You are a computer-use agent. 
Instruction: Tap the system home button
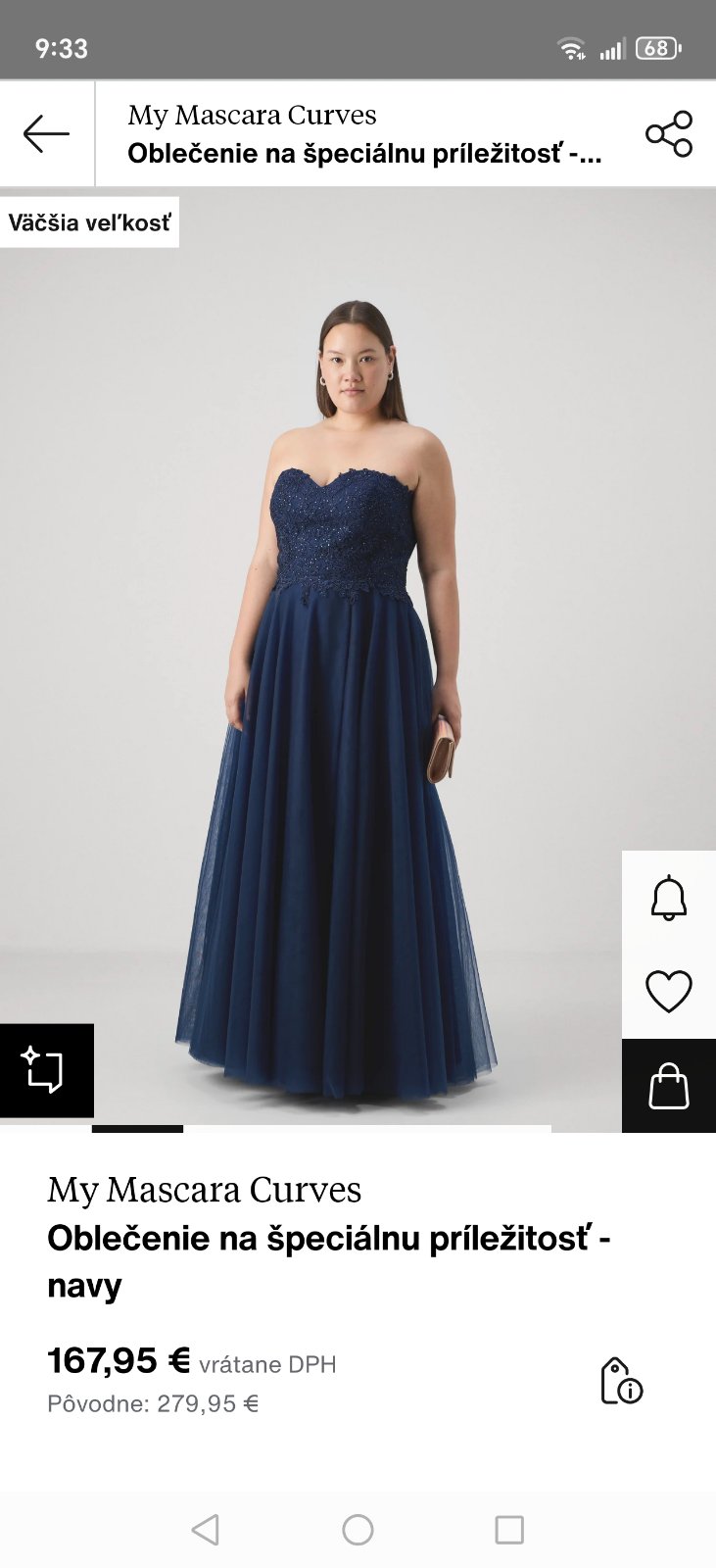358,1529
